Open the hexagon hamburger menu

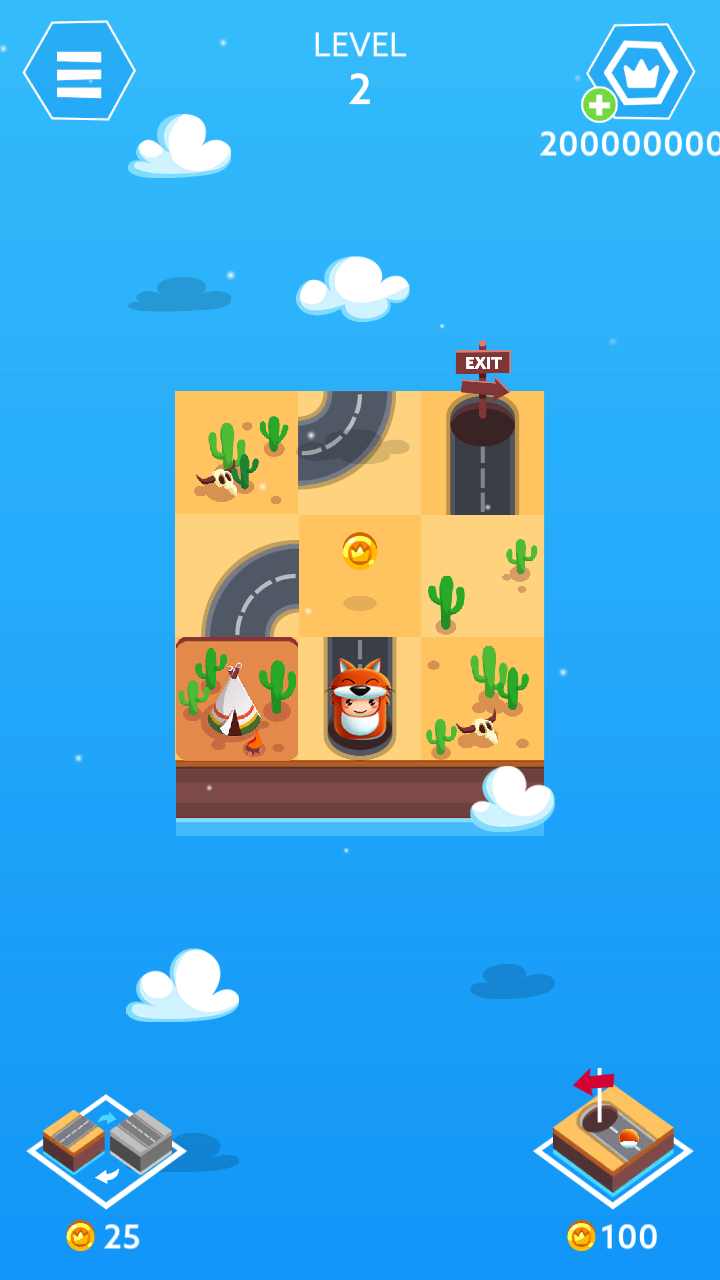click(x=79, y=71)
